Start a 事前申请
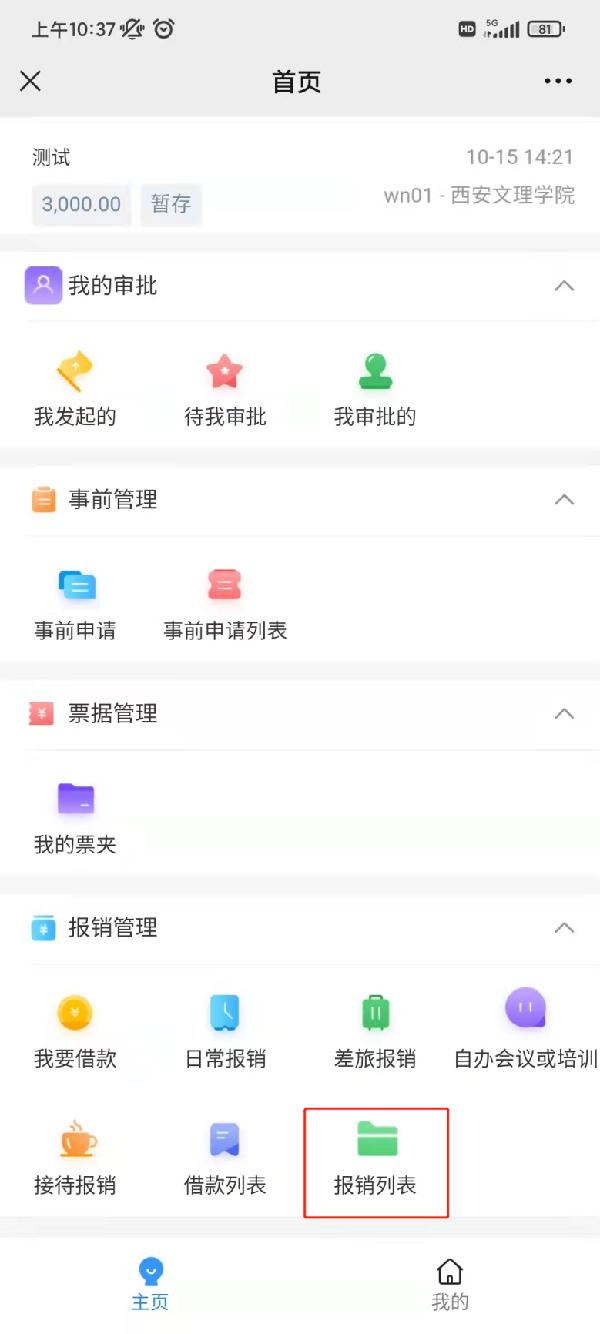 click(75, 604)
